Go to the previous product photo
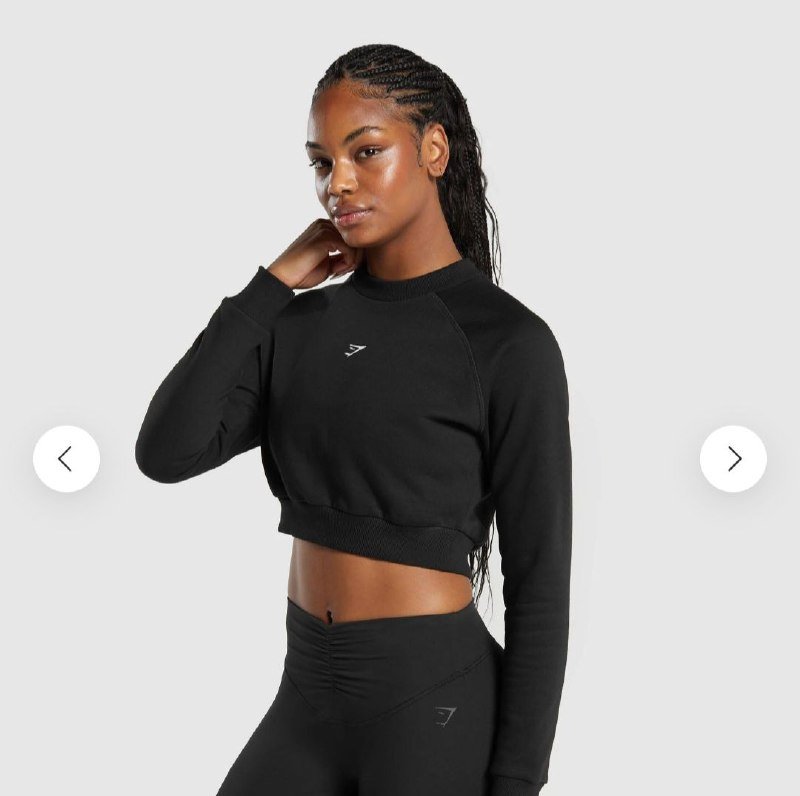Image resolution: width=800 pixels, height=796 pixels. 66,459
